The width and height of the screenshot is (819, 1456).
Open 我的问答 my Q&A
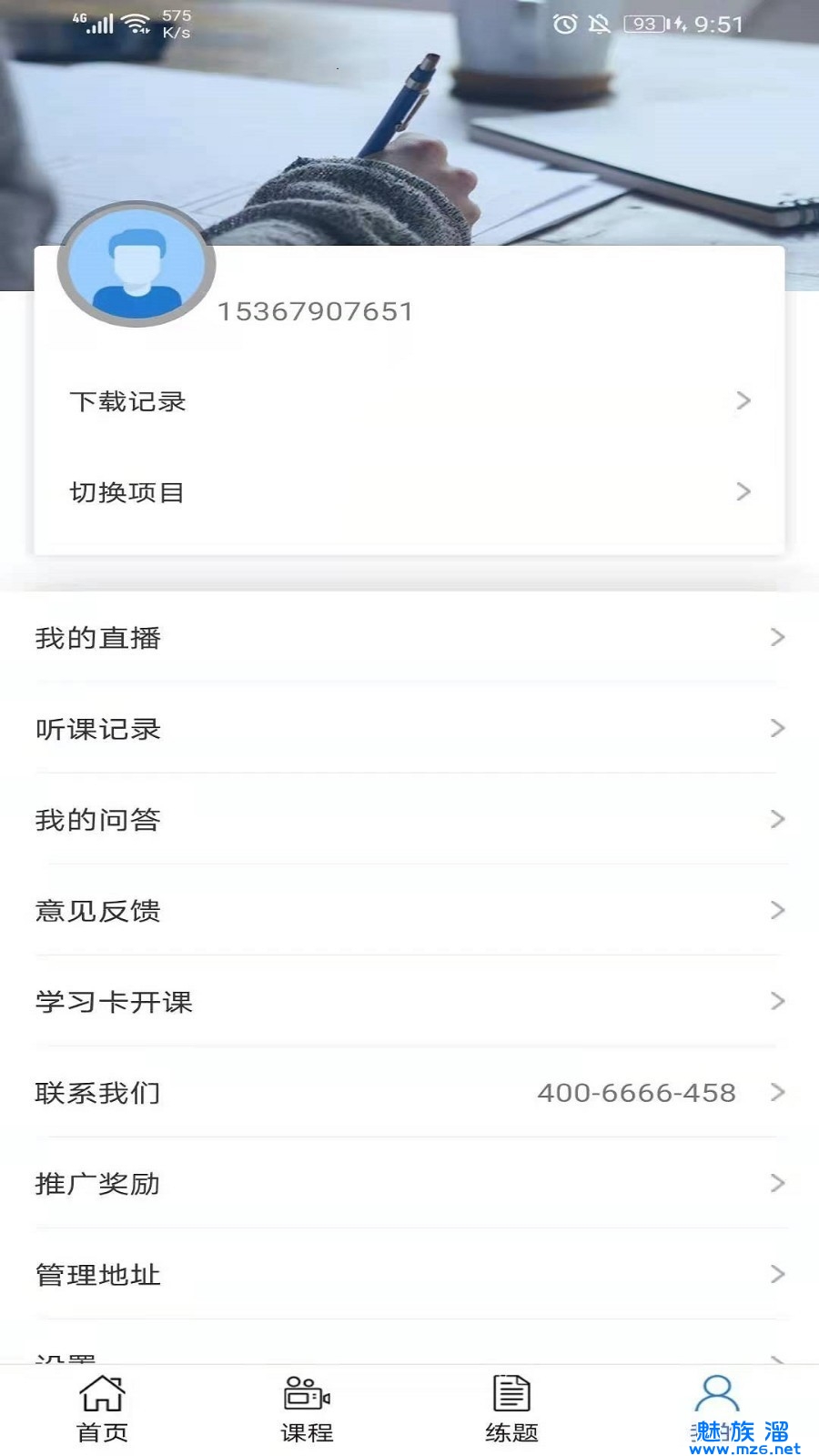tap(409, 820)
